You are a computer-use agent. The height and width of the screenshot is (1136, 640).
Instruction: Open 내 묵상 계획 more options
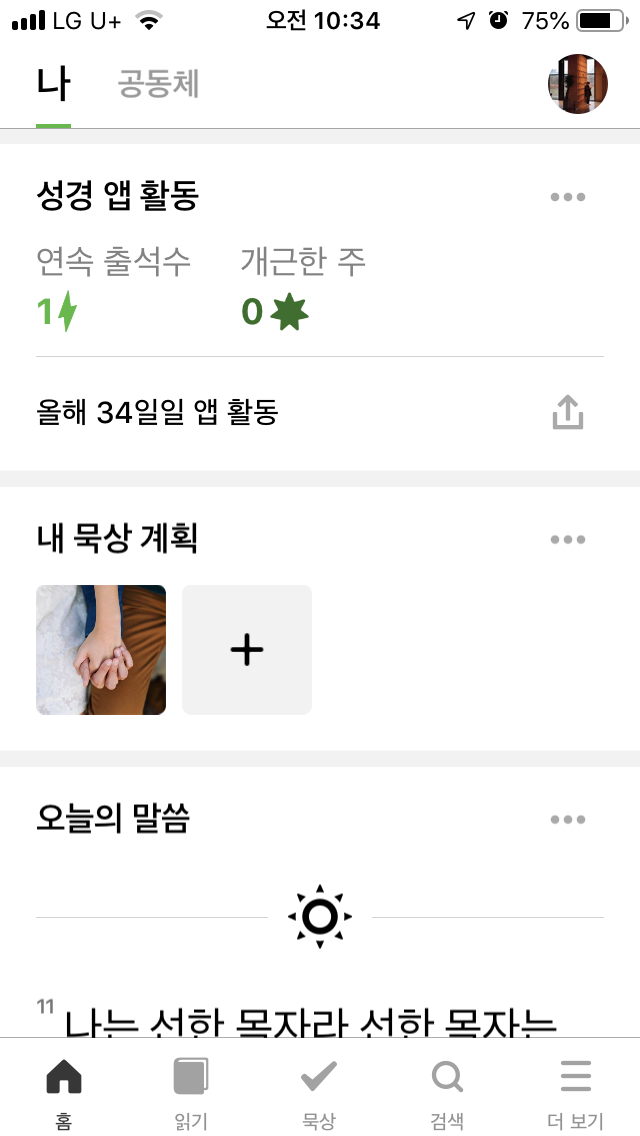[567, 540]
